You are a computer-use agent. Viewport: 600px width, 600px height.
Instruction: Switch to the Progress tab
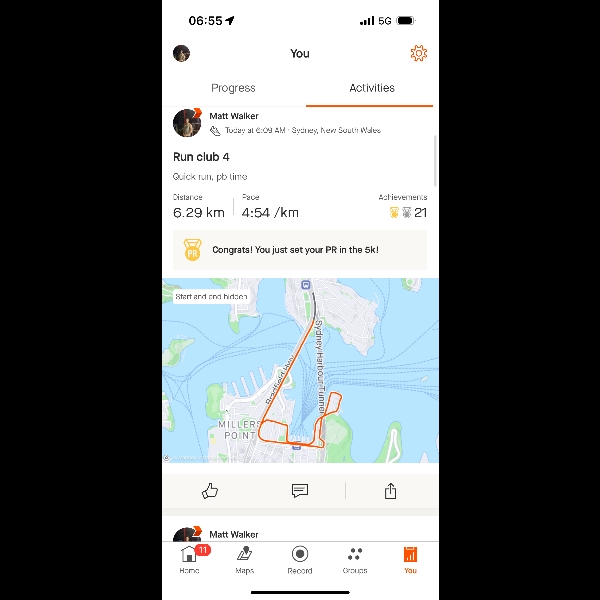click(233, 88)
